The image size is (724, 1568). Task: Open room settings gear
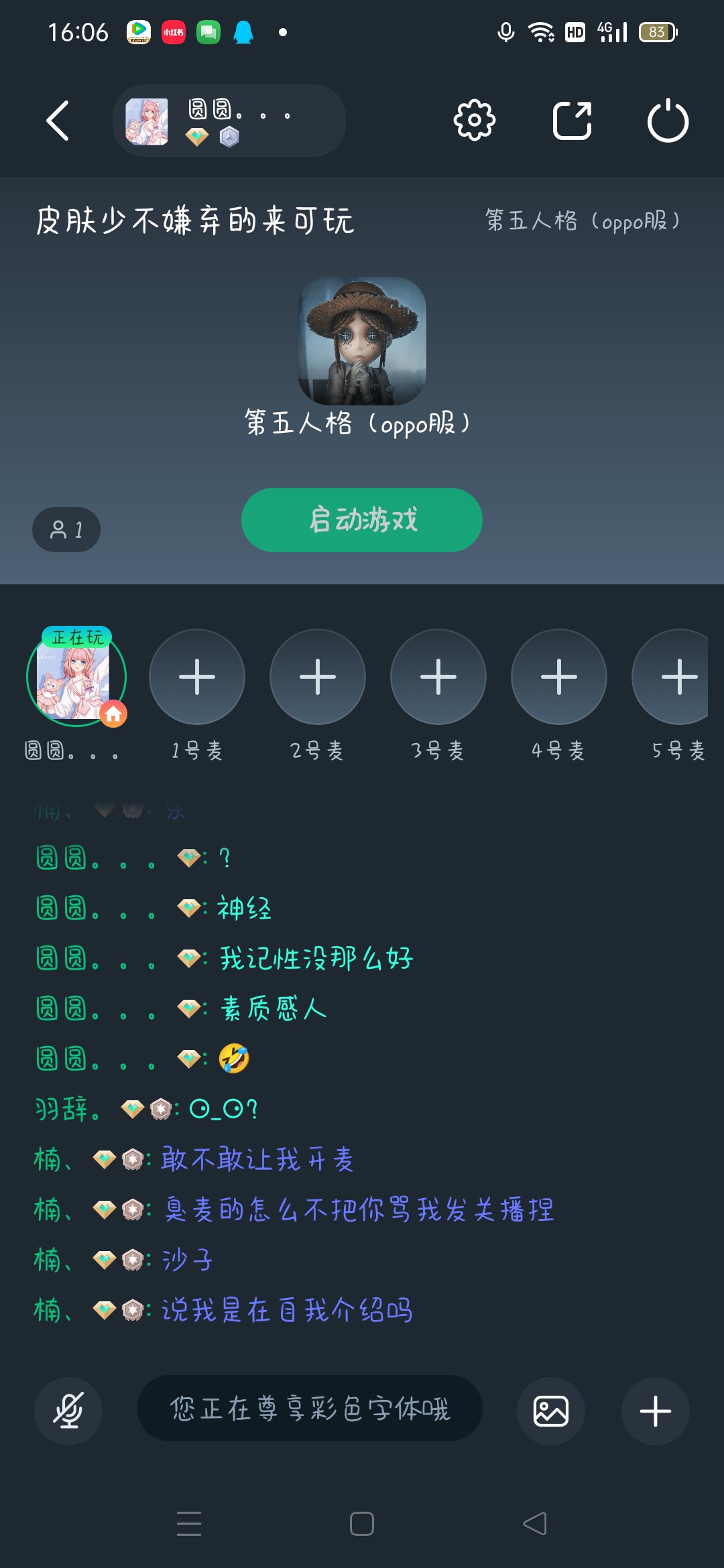click(x=474, y=121)
